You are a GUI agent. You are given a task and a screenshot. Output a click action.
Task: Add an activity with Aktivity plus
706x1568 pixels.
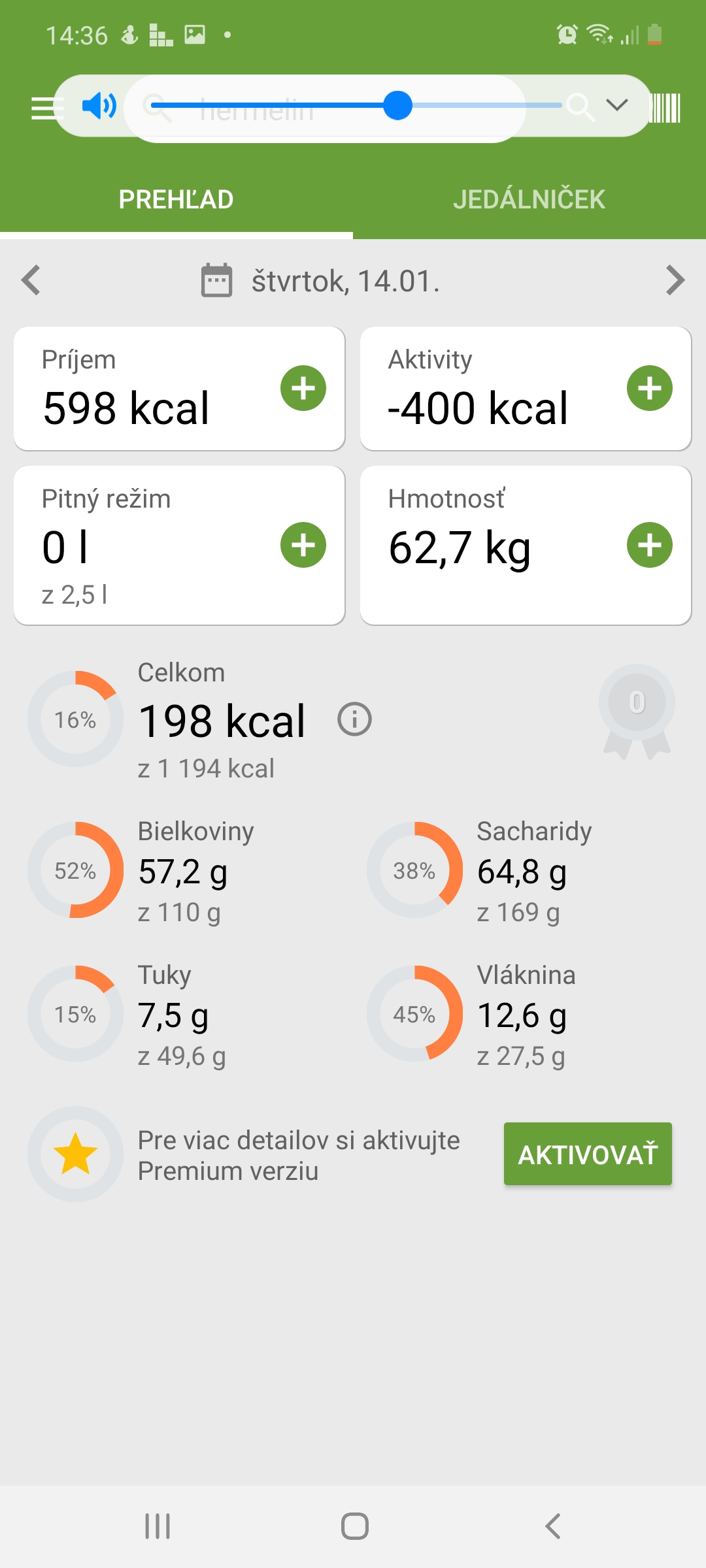point(650,388)
